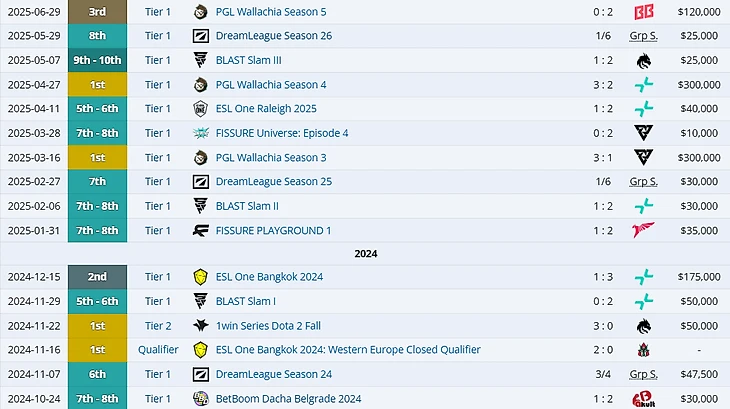Open PGL Wallachia Season 3 link

coord(270,158)
